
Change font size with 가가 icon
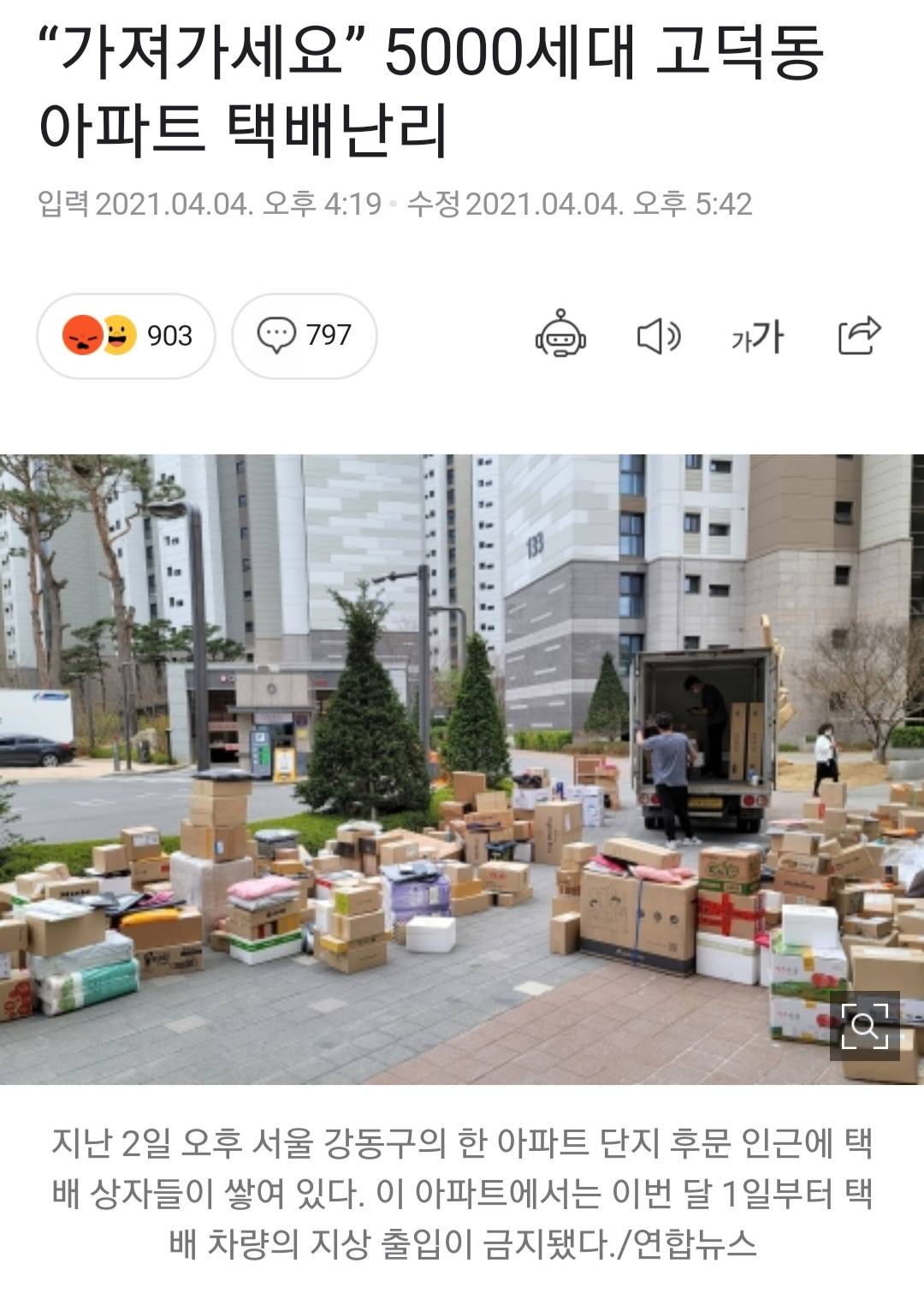coord(758,335)
